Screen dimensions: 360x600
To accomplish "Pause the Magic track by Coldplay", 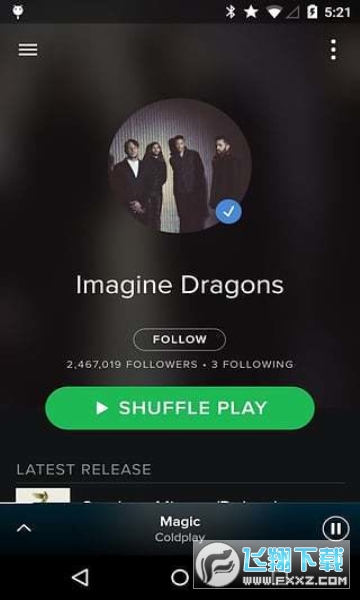I will (336, 528).
